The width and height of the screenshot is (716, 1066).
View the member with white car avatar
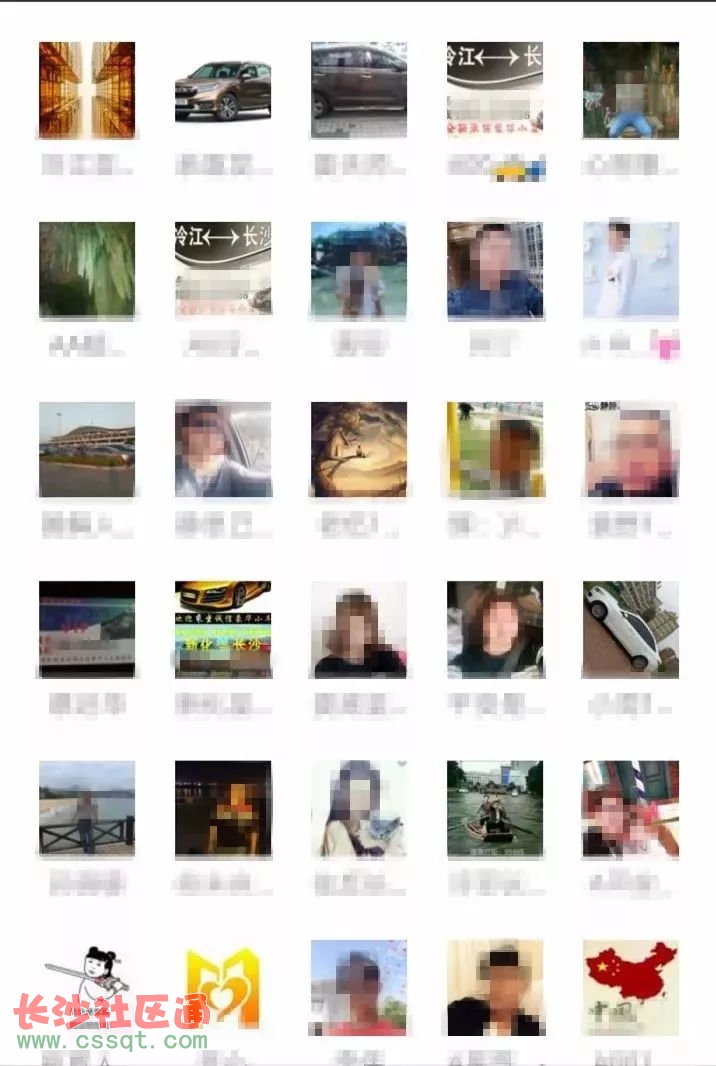[631, 629]
